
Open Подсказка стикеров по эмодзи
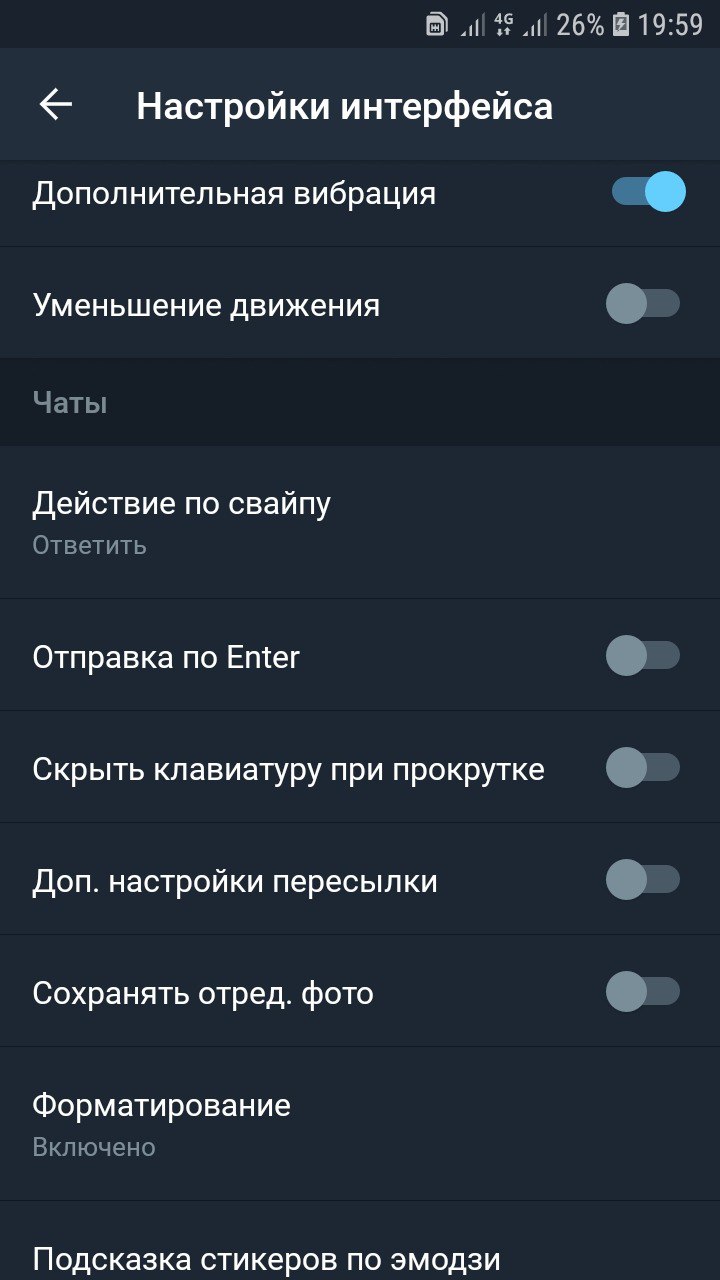[x=360, y=1241]
